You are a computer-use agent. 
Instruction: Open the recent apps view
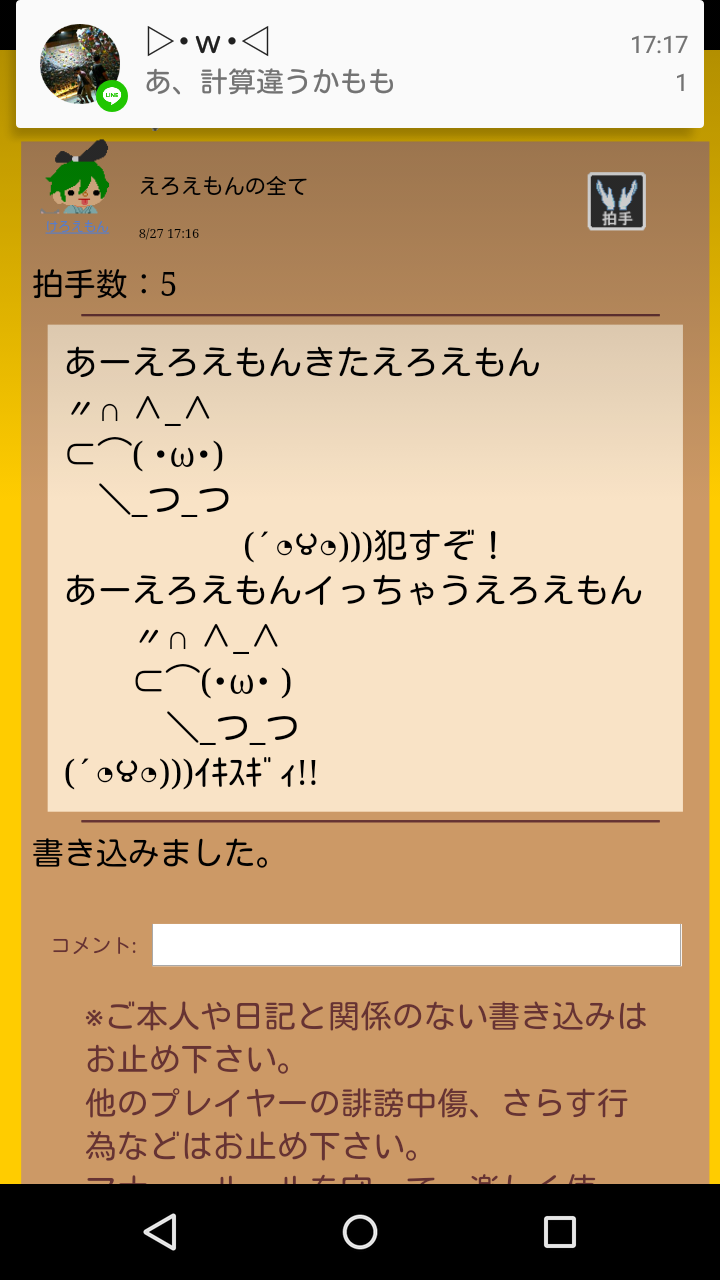point(560,1232)
